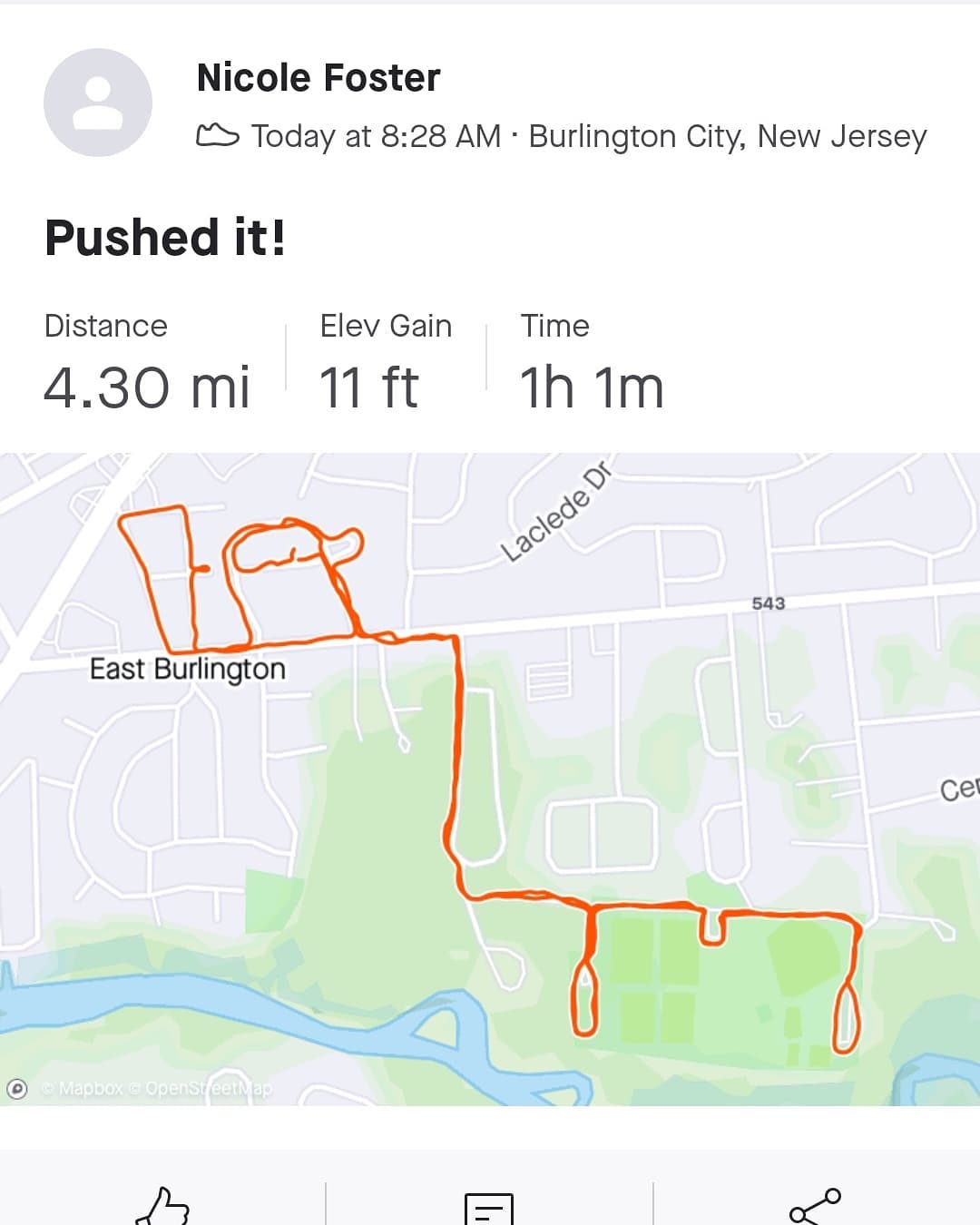View Nicole Foster's athlete profile by name

pyautogui.click(x=318, y=78)
